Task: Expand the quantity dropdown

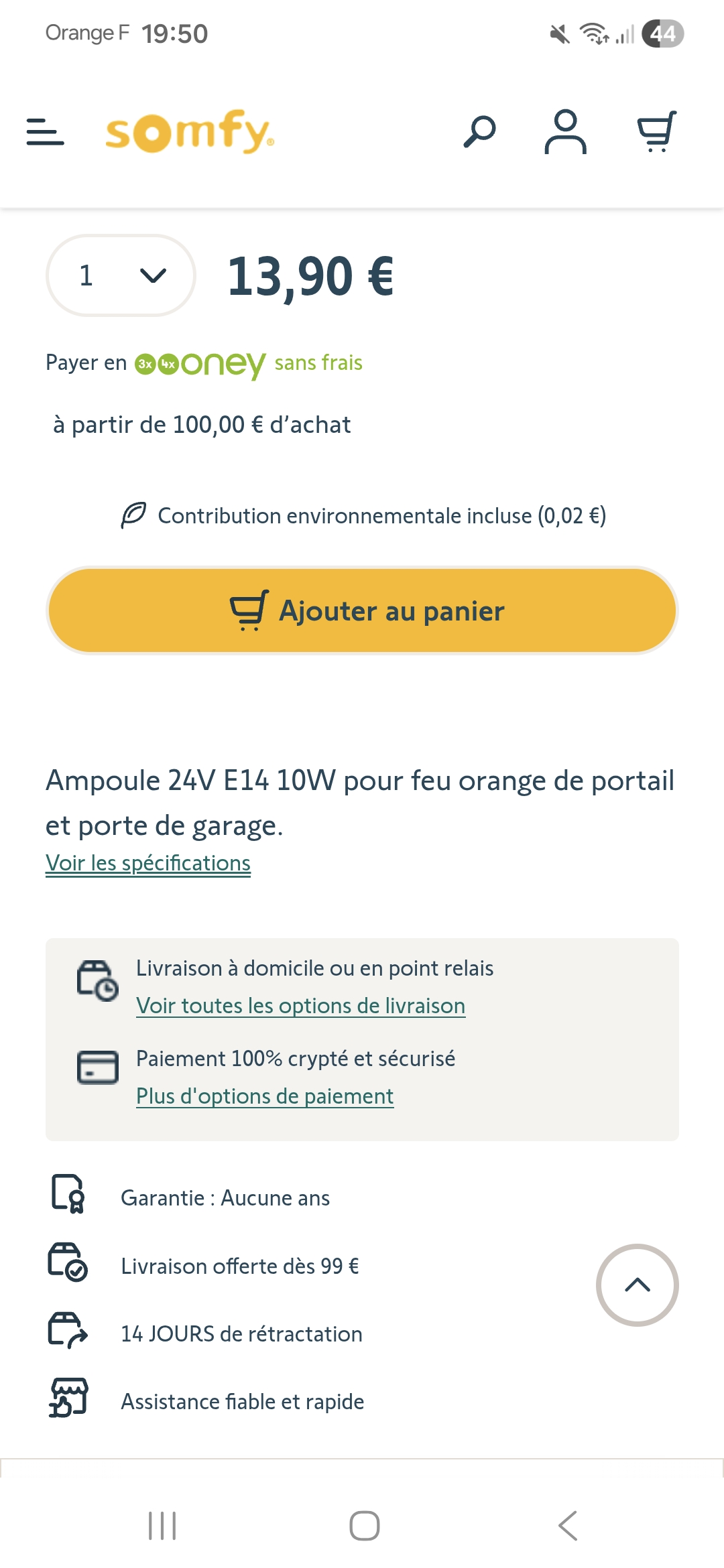Action: [121, 275]
